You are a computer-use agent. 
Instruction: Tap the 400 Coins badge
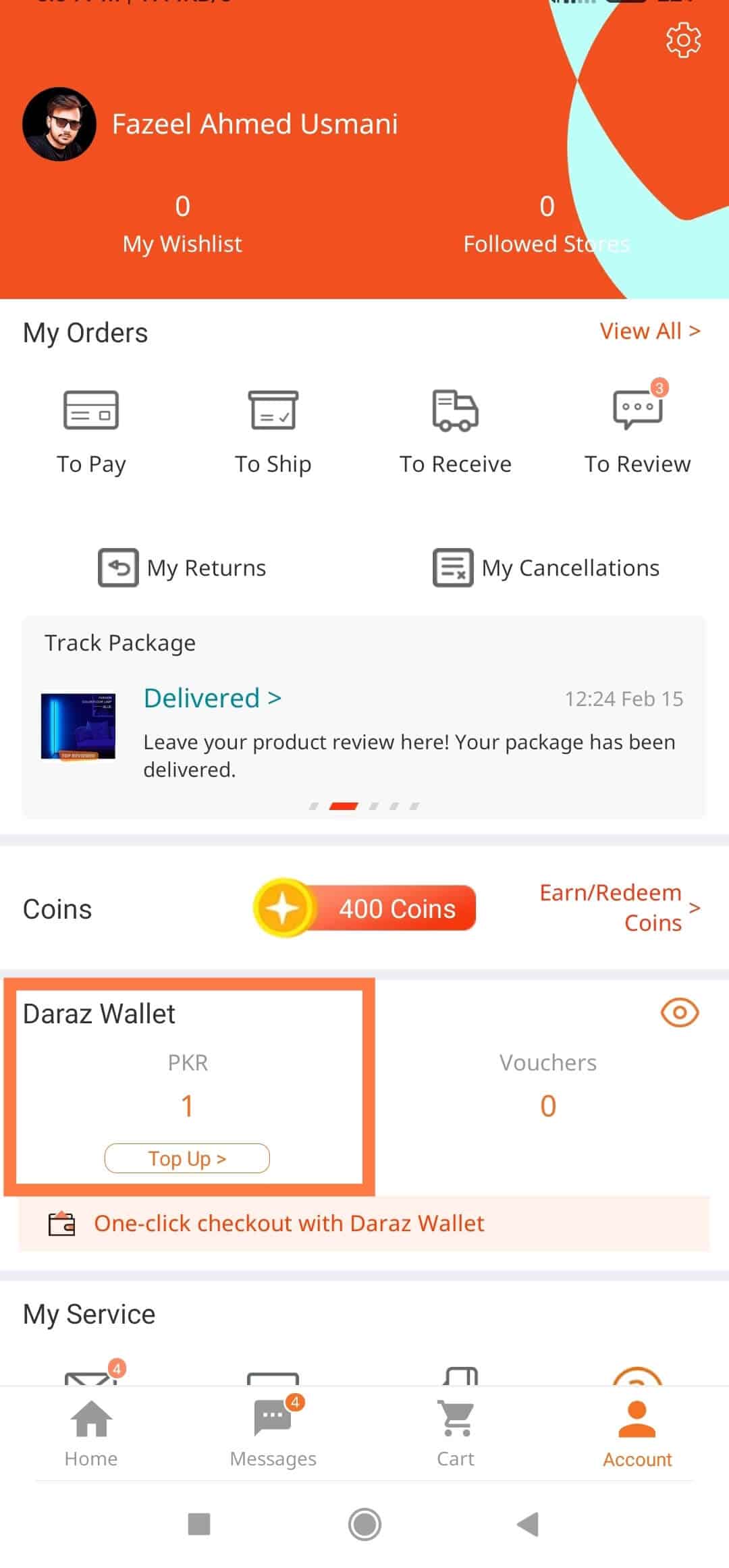[x=365, y=909]
